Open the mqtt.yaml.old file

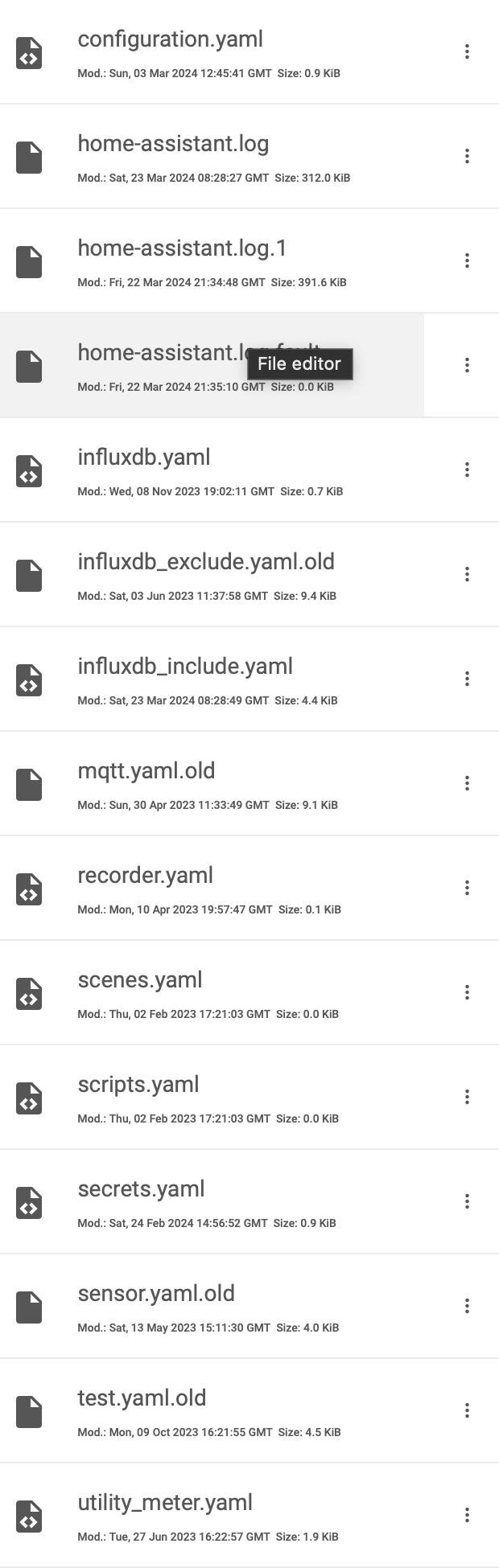point(146,772)
